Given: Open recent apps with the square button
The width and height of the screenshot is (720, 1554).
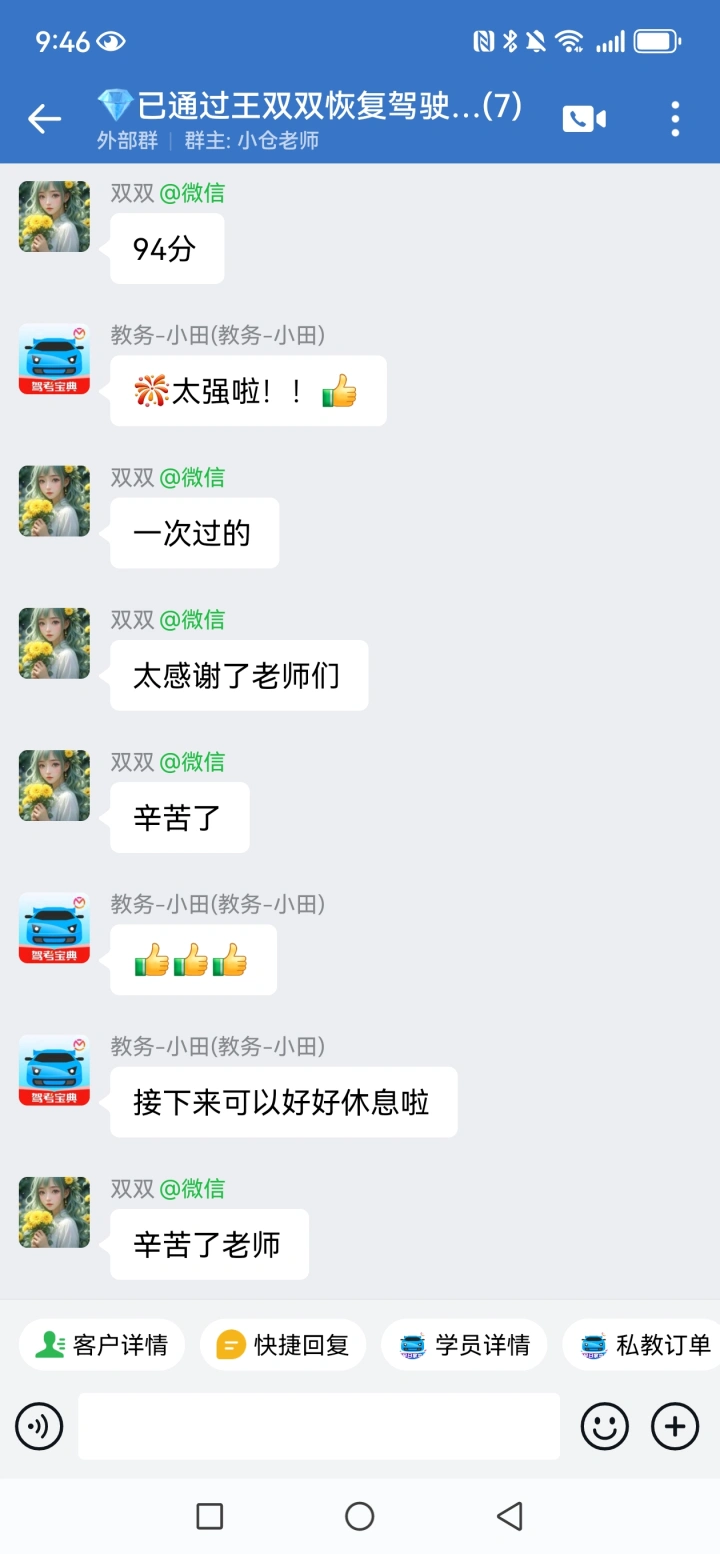Looking at the screenshot, I should [210, 1516].
